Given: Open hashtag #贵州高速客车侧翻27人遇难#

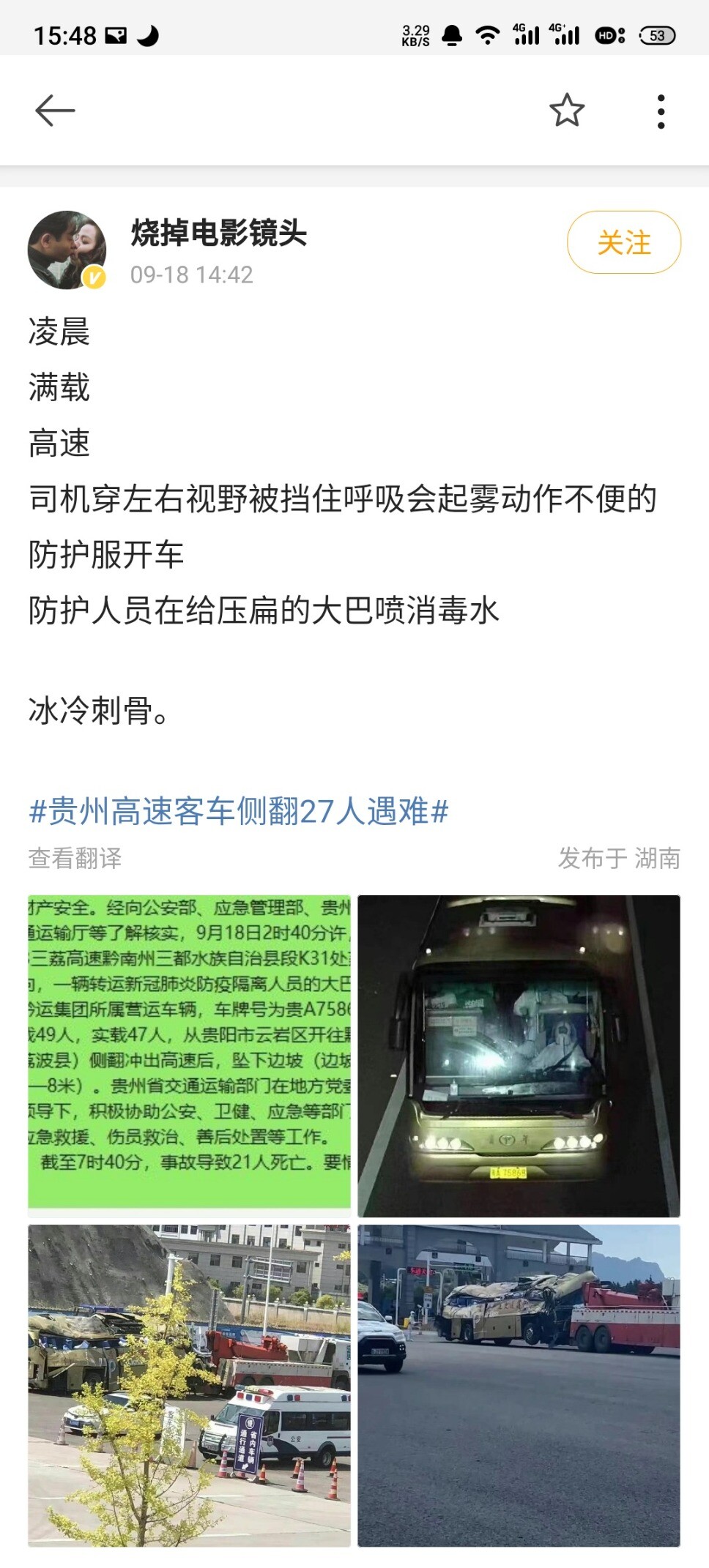Looking at the screenshot, I should click(x=238, y=811).
